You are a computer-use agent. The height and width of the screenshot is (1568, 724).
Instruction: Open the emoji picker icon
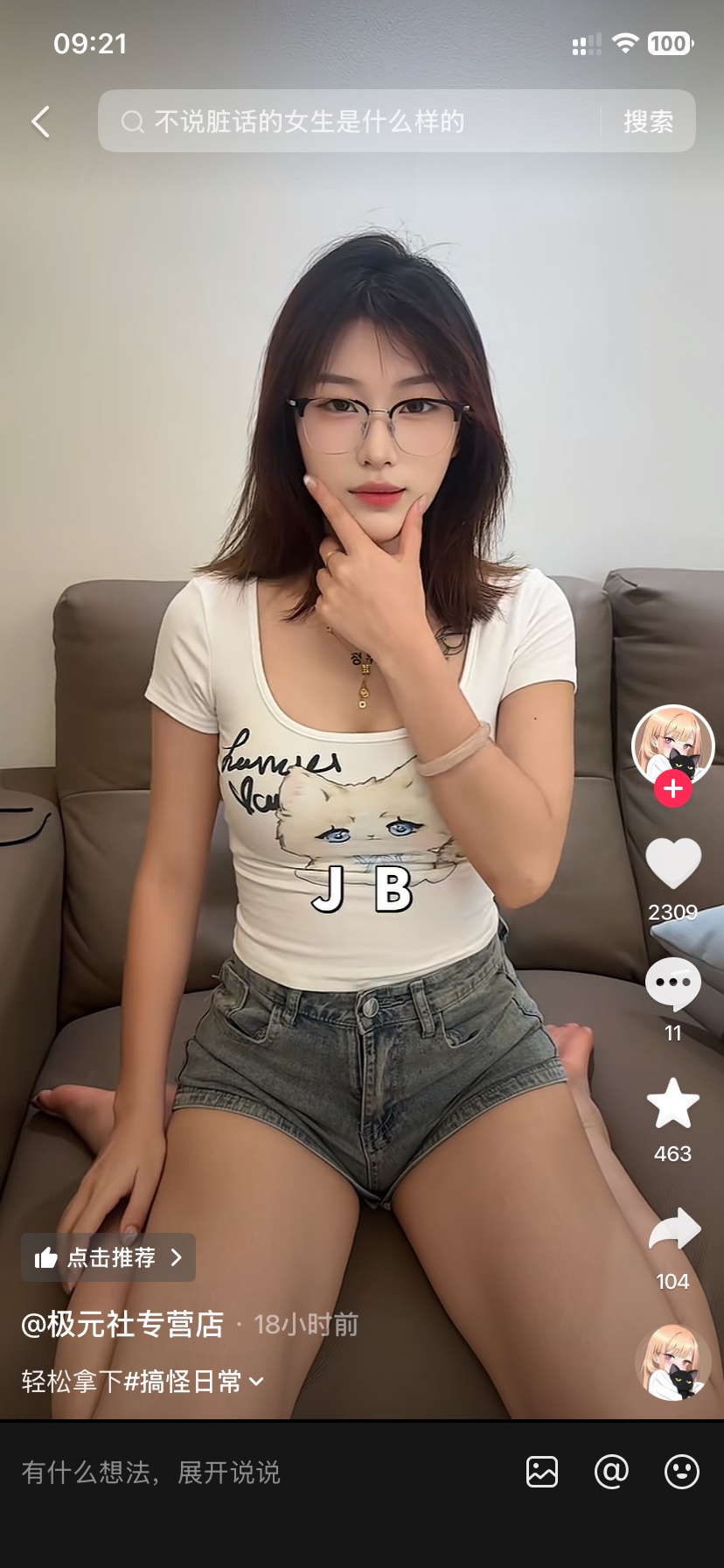pyautogui.click(x=681, y=1472)
